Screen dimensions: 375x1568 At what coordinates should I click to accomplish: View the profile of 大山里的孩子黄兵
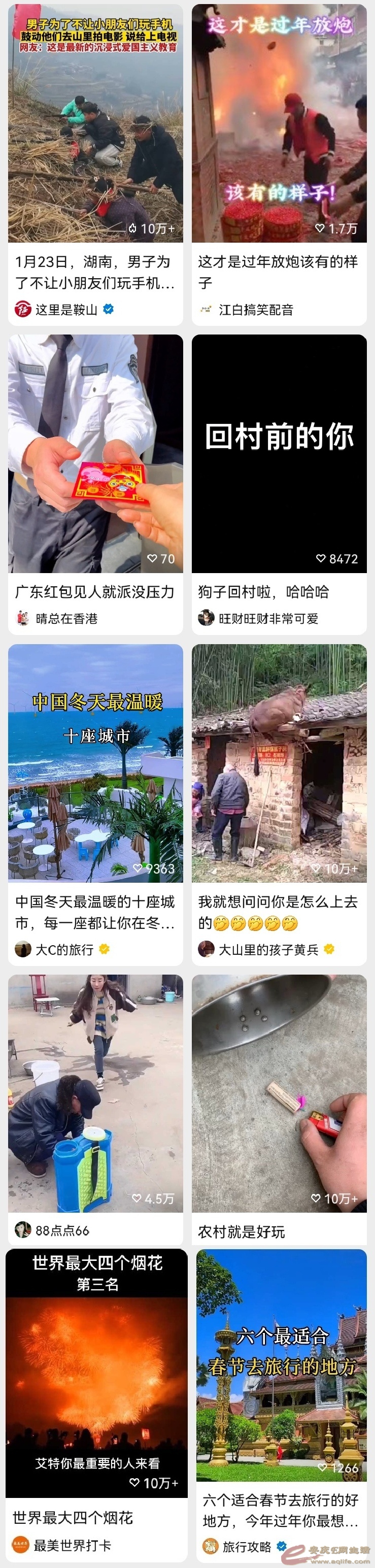[268, 950]
